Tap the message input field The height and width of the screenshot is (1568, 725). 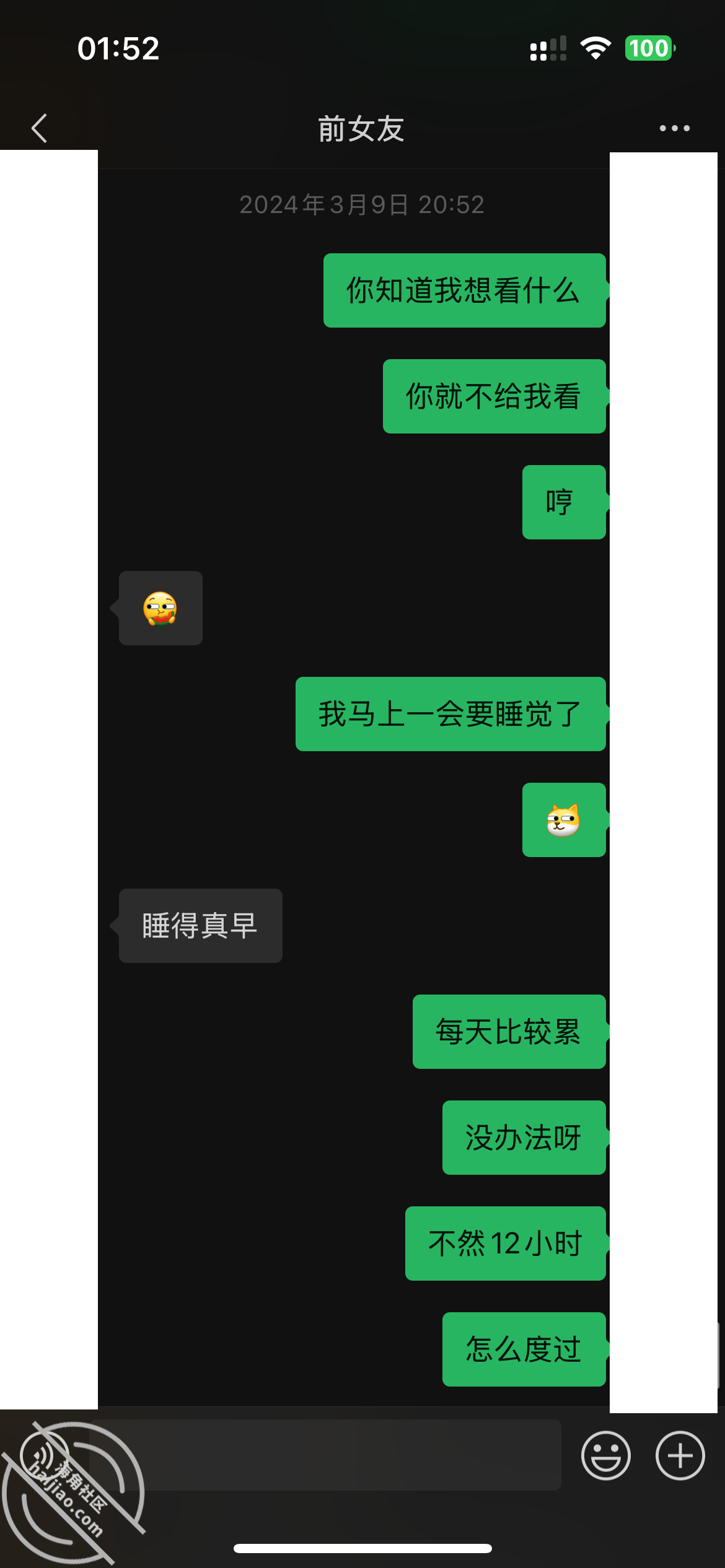[x=325, y=1455]
